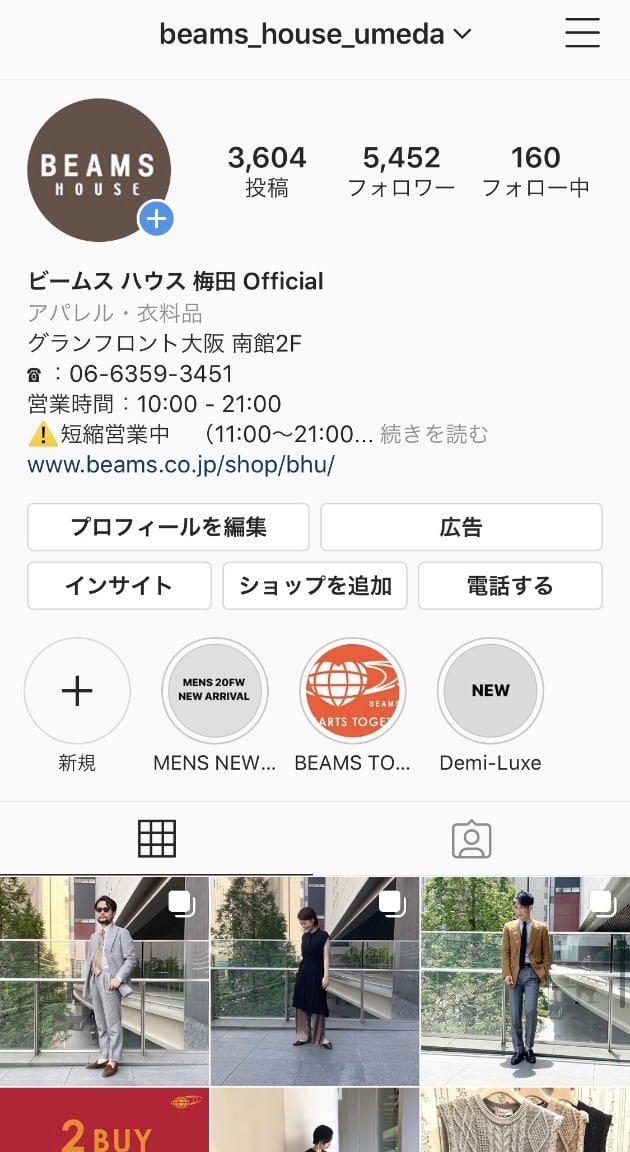The image size is (630, 1152).
Task: Open インサイト
Action: [119, 586]
